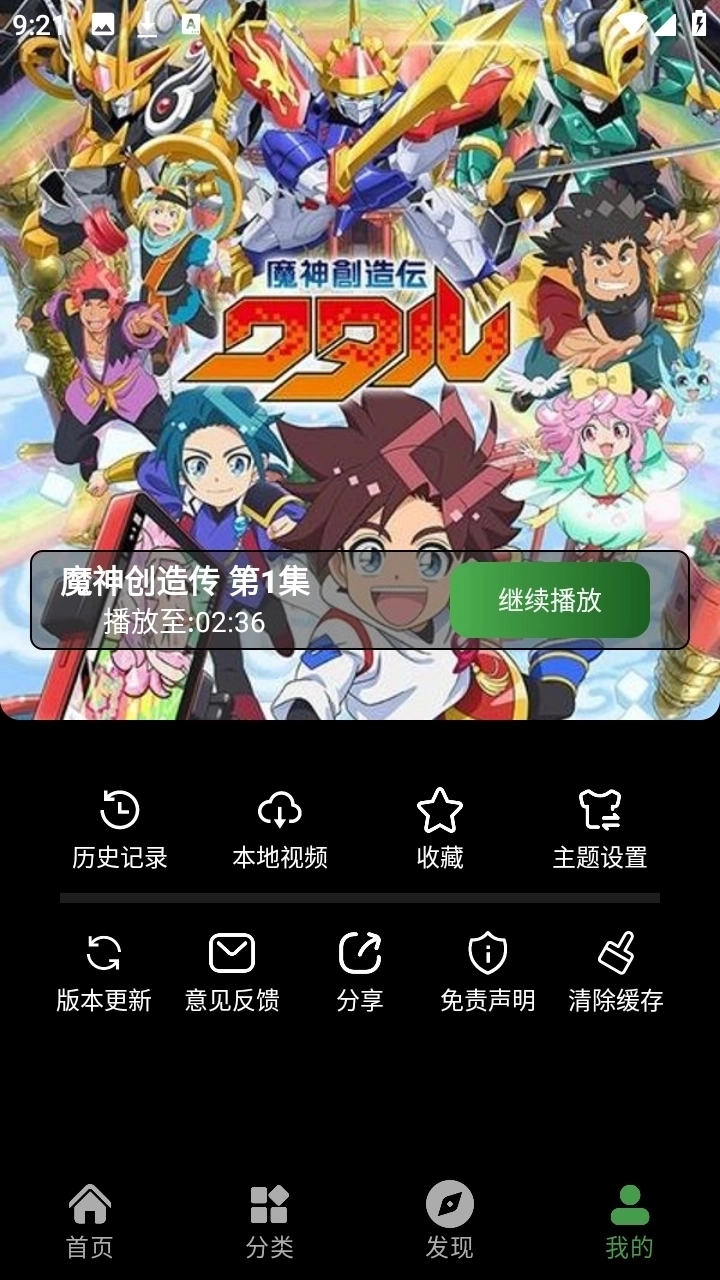Screen dimensions: 720x1280
Task: Clear cache with 清除缓存
Action: point(616,972)
